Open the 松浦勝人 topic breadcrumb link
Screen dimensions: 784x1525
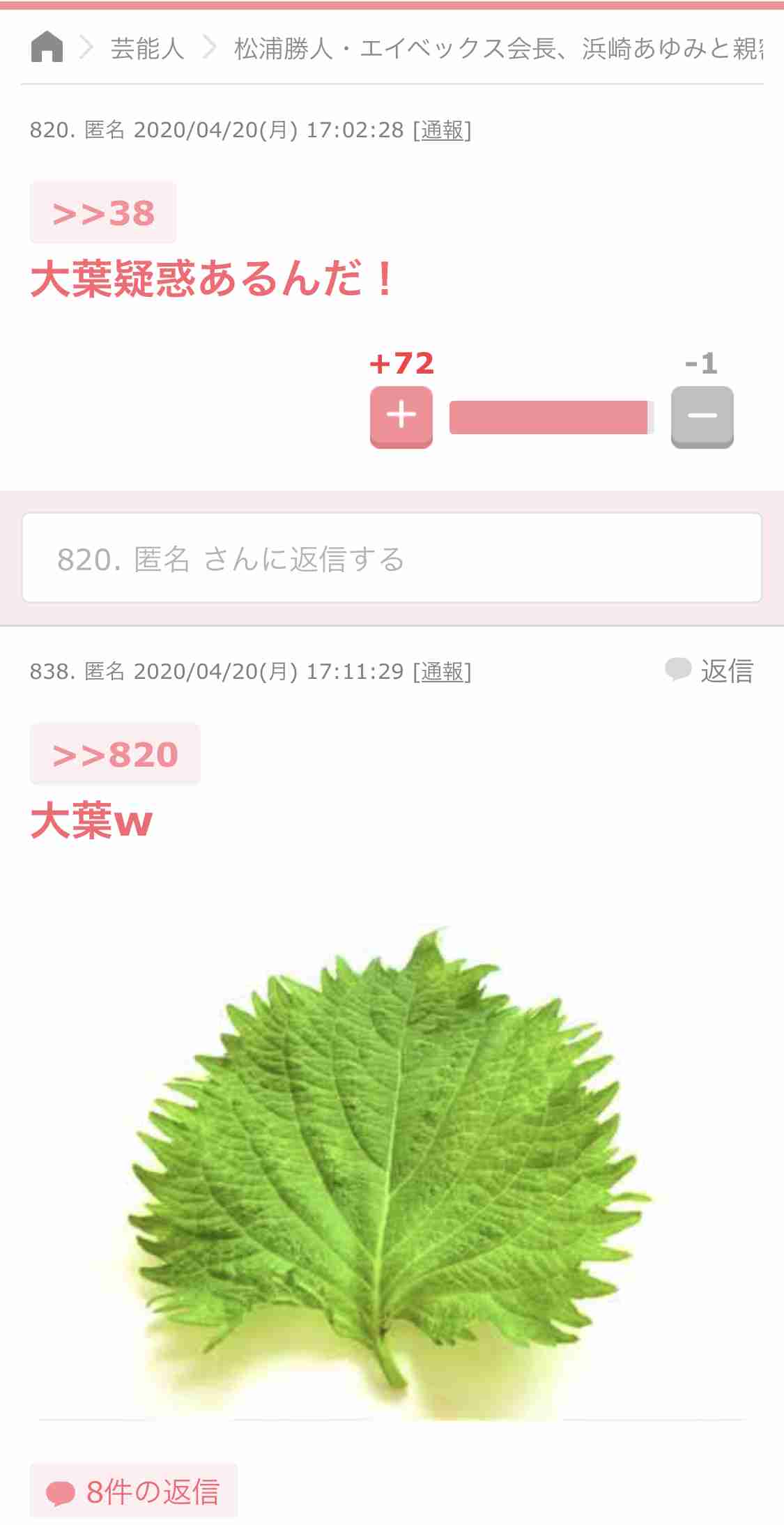click(x=498, y=48)
